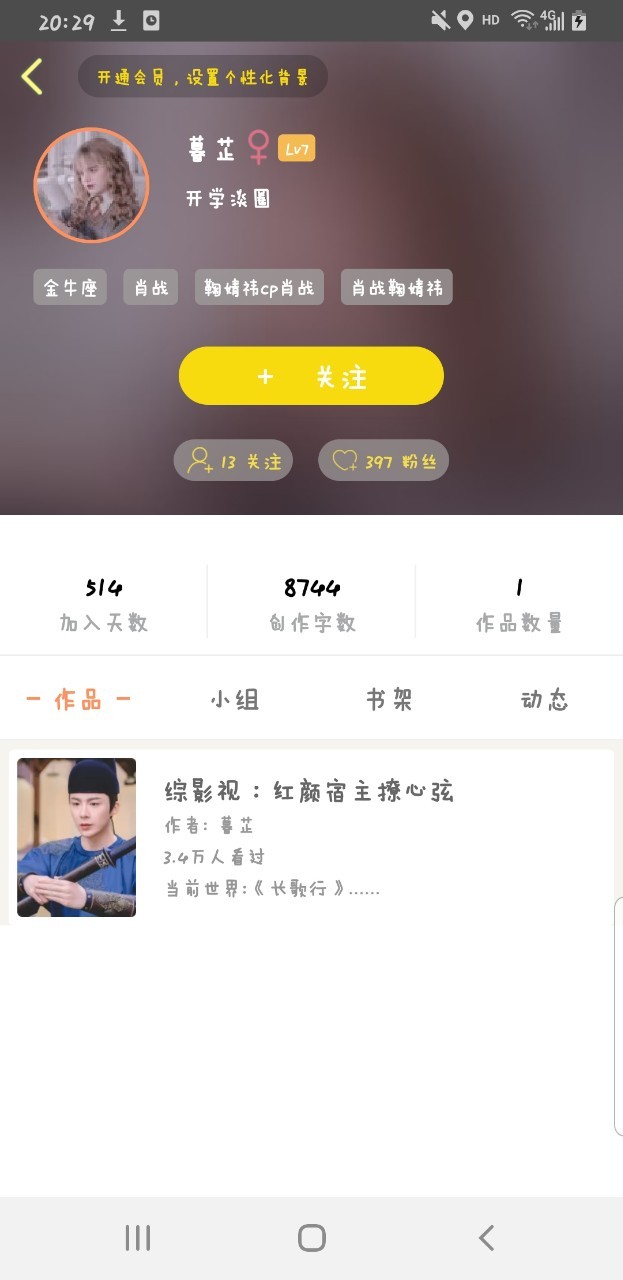Switch to the 书架 tab

coord(389,700)
